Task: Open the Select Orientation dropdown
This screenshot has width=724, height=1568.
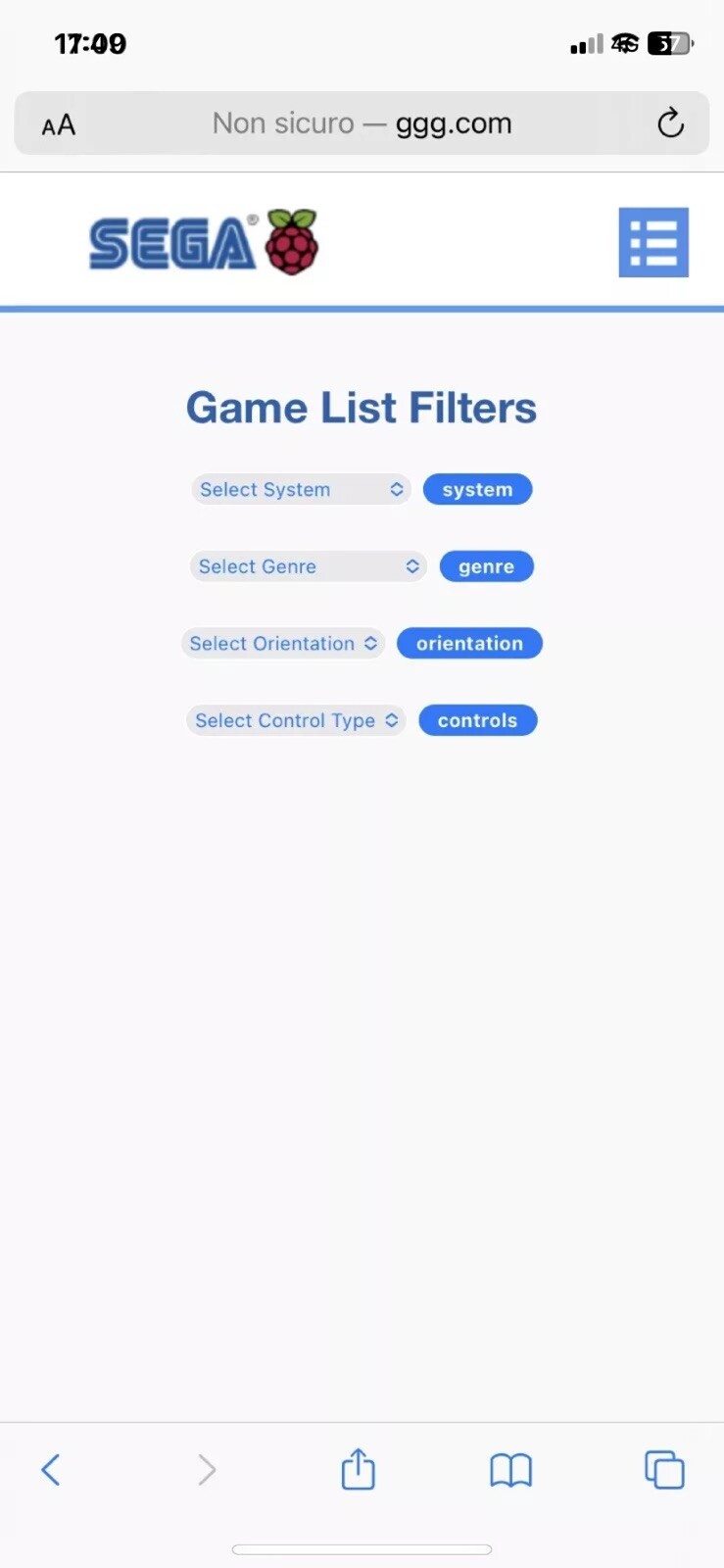Action: coord(283,643)
